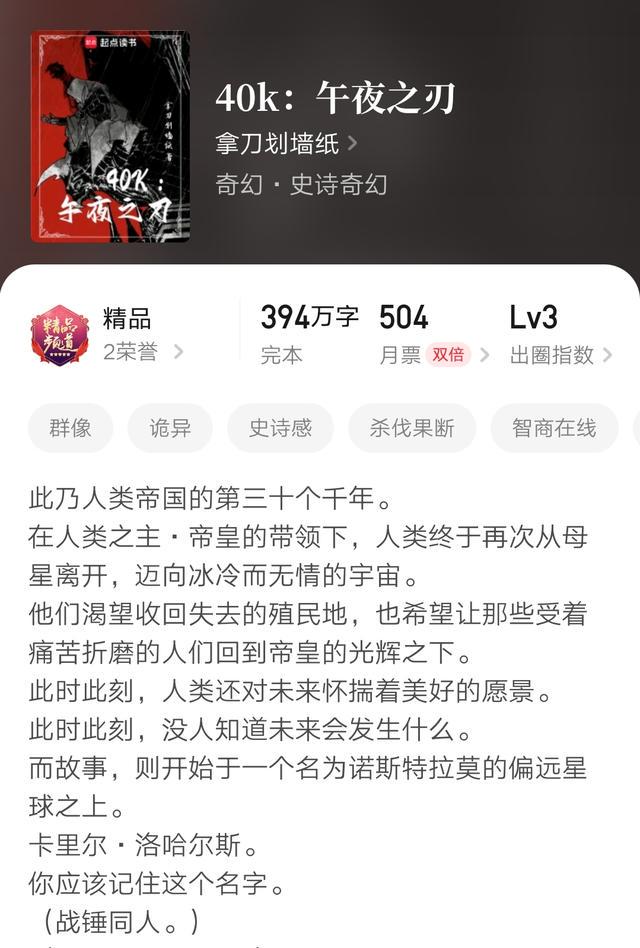Select the 杀伐果断 tag chip
The image size is (640, 948).
pos(411,428)
